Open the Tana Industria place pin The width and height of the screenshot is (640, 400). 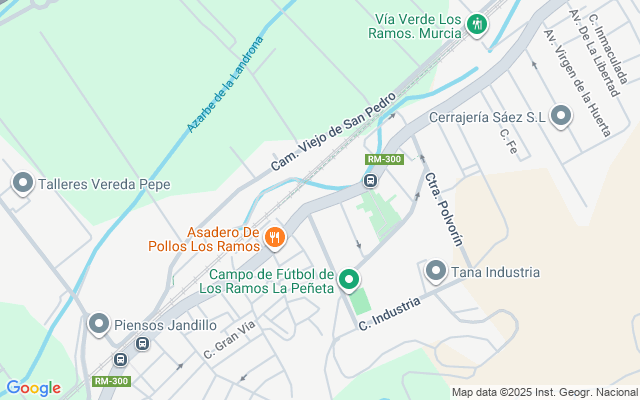coord(436,271)
